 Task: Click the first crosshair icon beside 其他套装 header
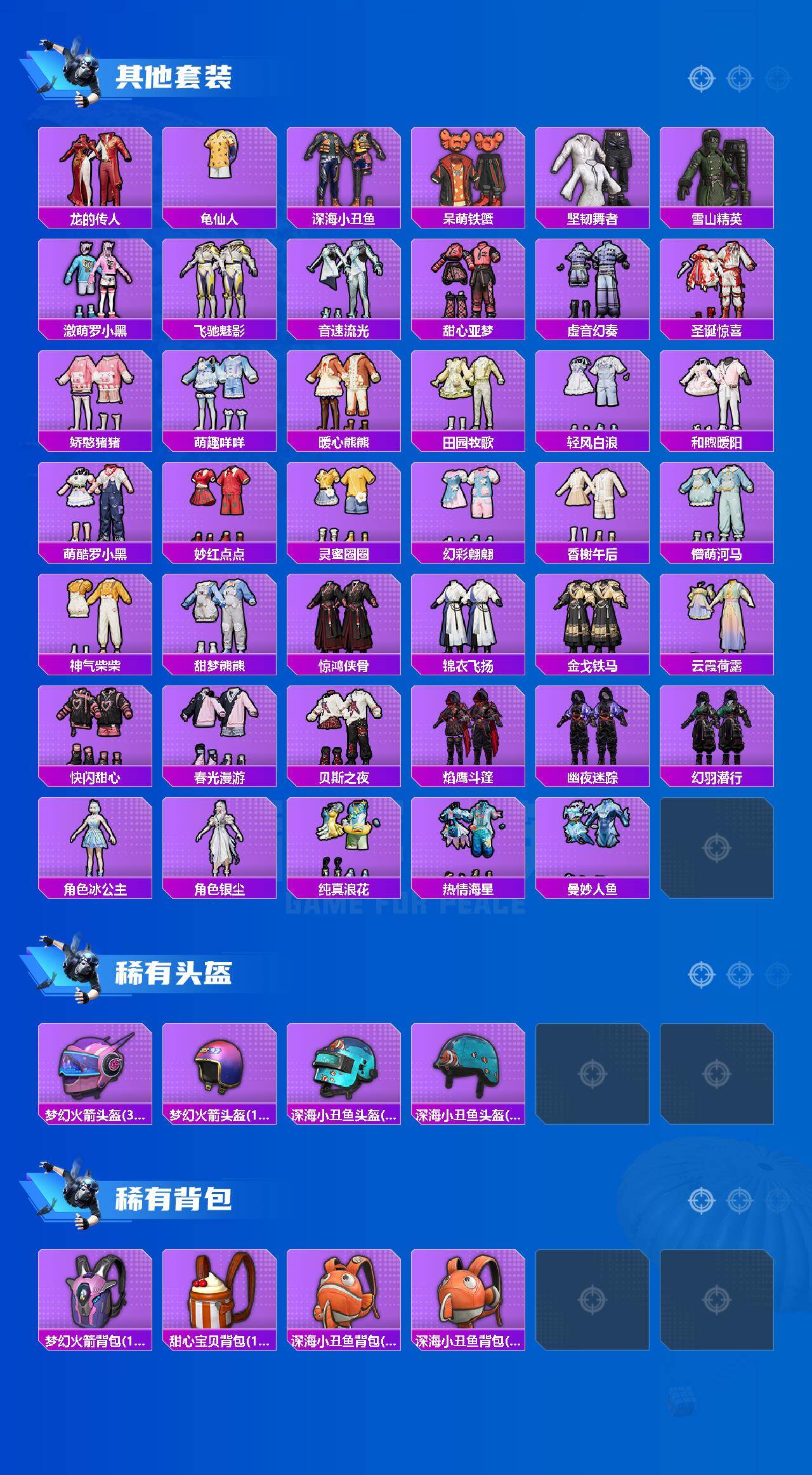coord(700,77)
